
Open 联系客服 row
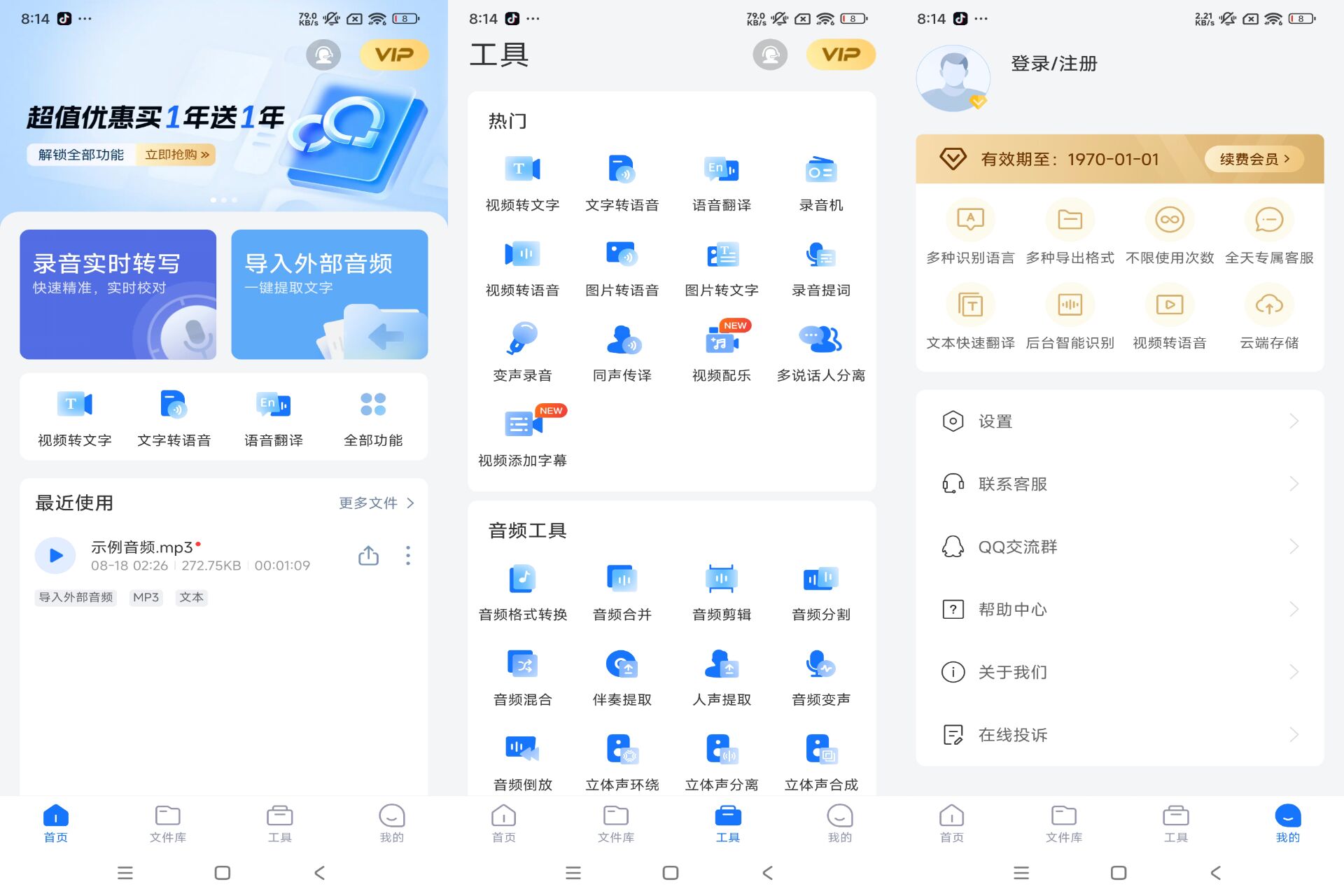(x=1119, y=484)
